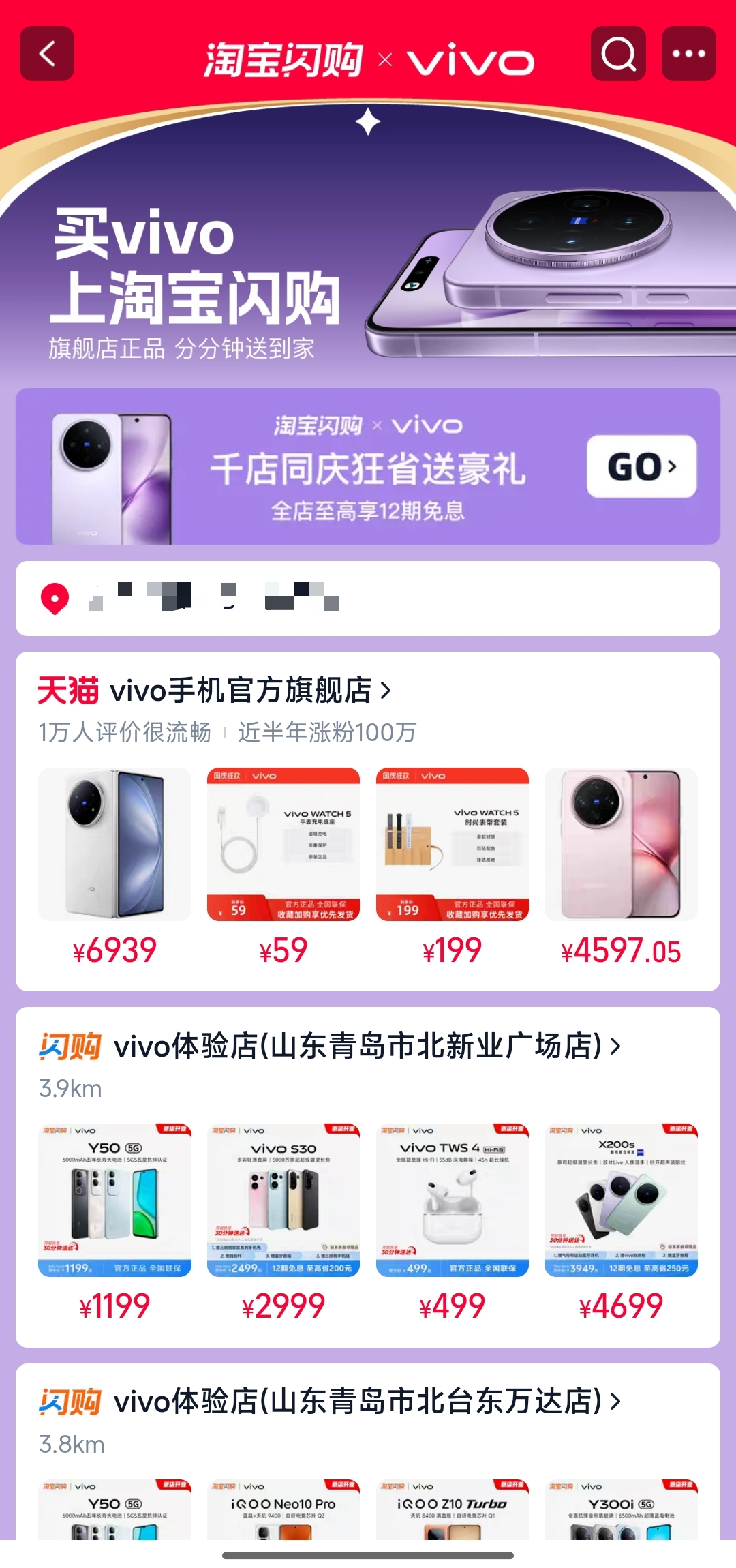The width and height of the screenshot is (736, 1568).
Task: Open search with the magnifier icon
Action: tap(618, 54)
